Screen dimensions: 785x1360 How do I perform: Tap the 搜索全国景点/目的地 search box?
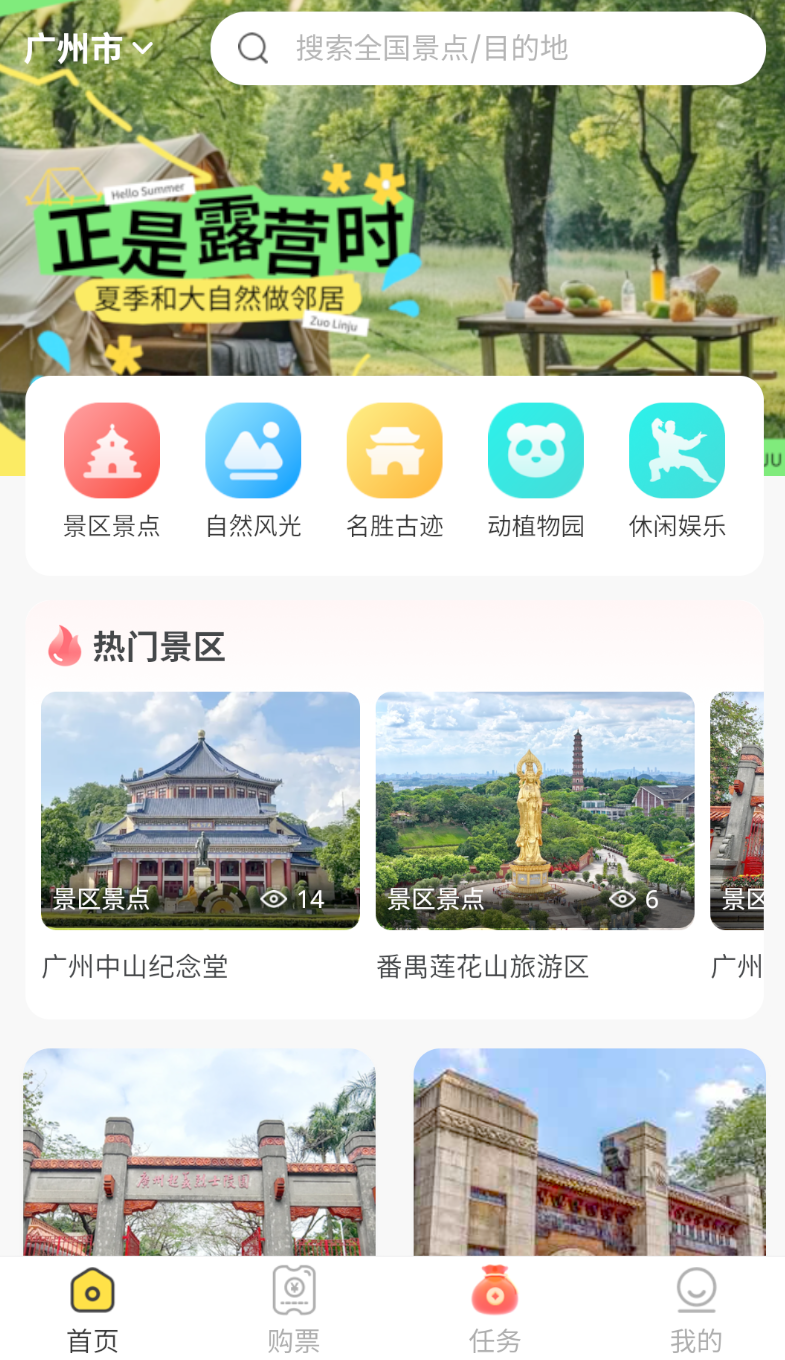pos(488,48)
